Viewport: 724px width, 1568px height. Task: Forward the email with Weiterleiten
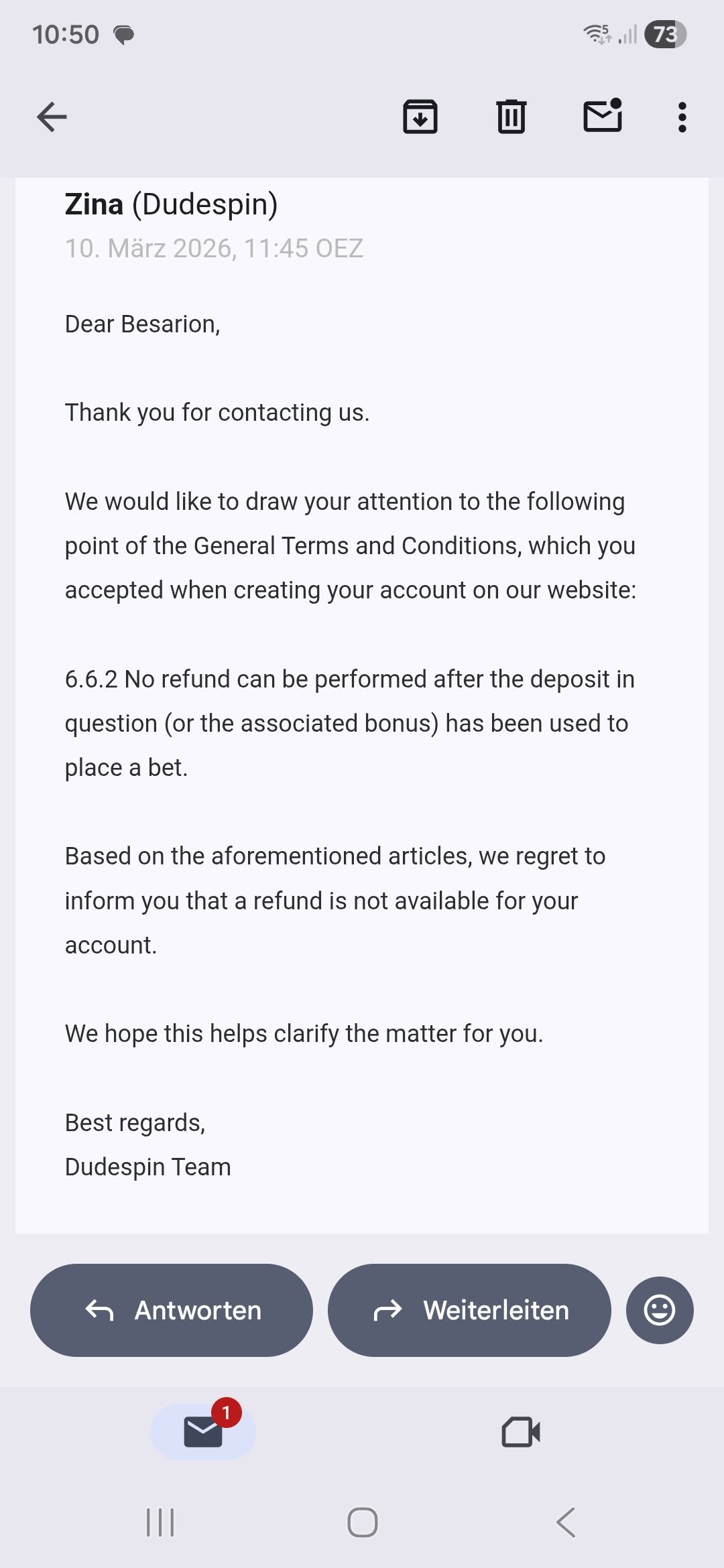[x=469, y=1310]
